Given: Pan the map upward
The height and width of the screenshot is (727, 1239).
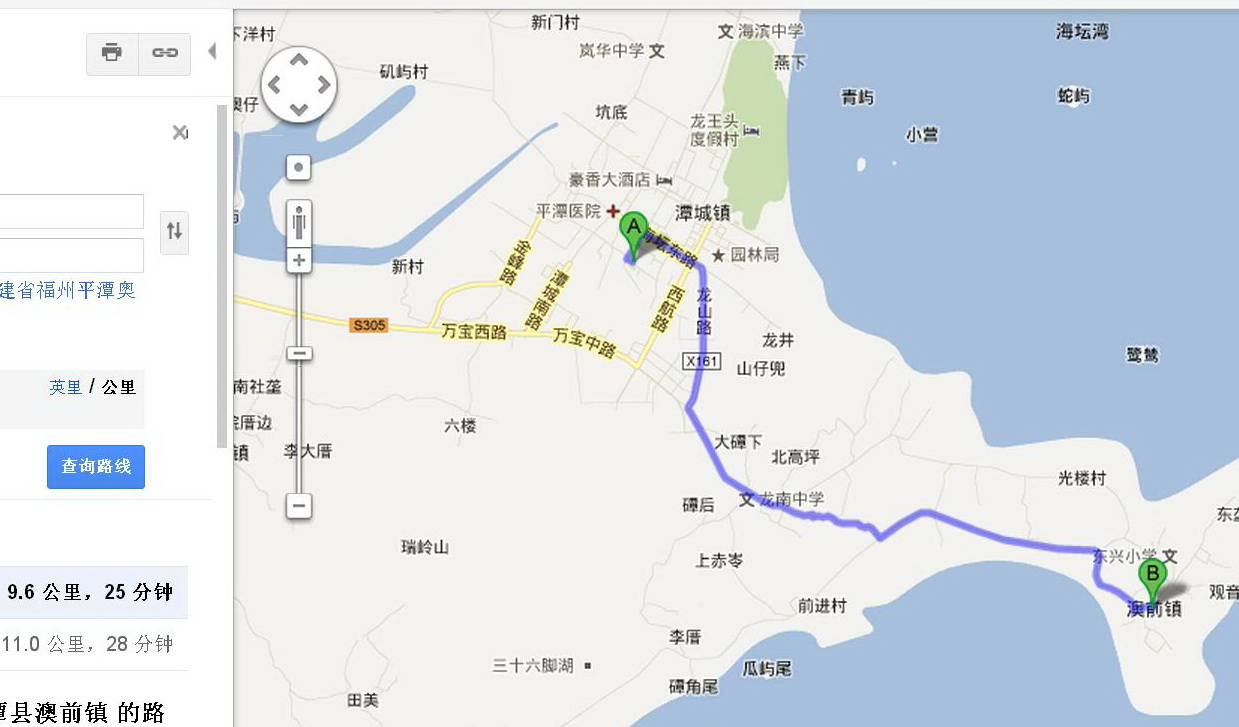Looking at the screenshot, I should (299, 63).
